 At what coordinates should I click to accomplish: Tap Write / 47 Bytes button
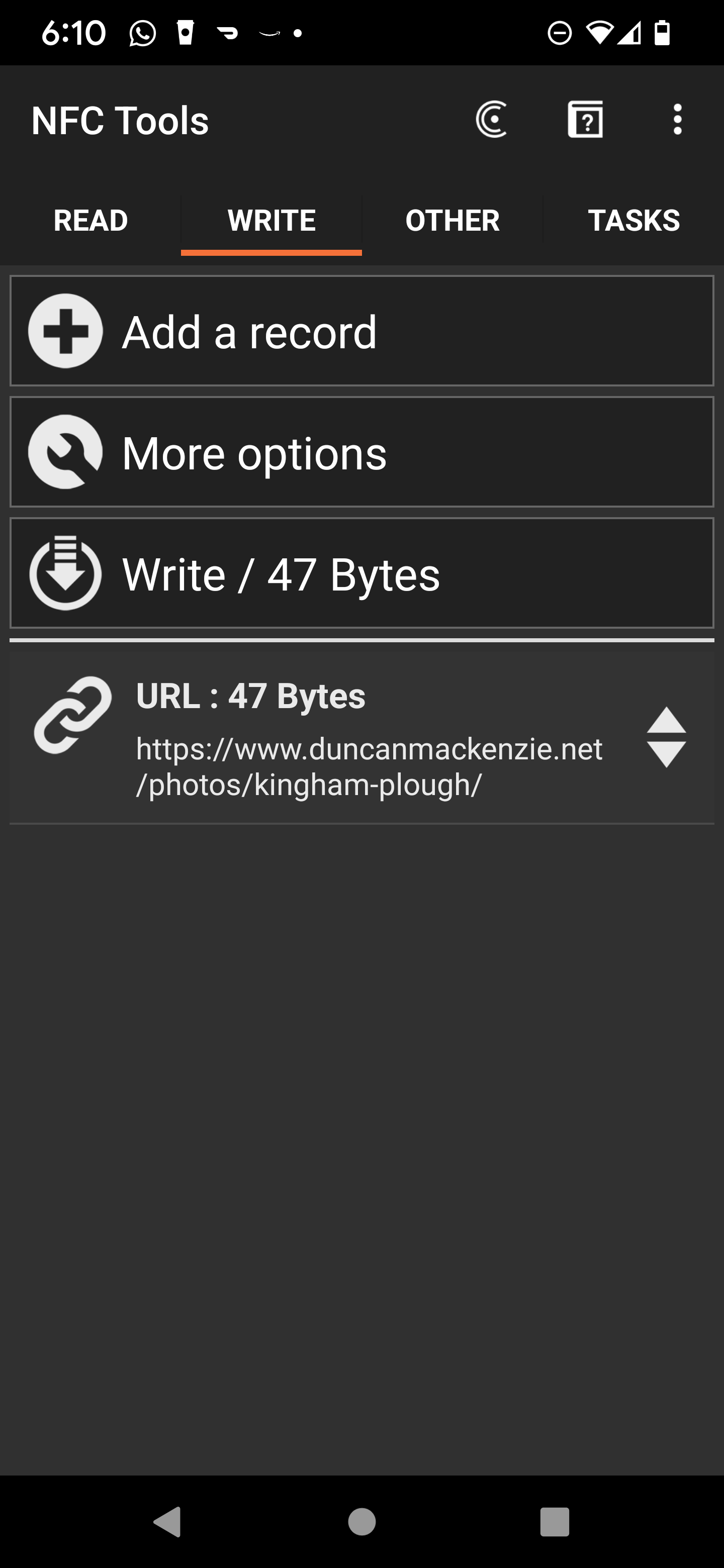click(361, 573)
